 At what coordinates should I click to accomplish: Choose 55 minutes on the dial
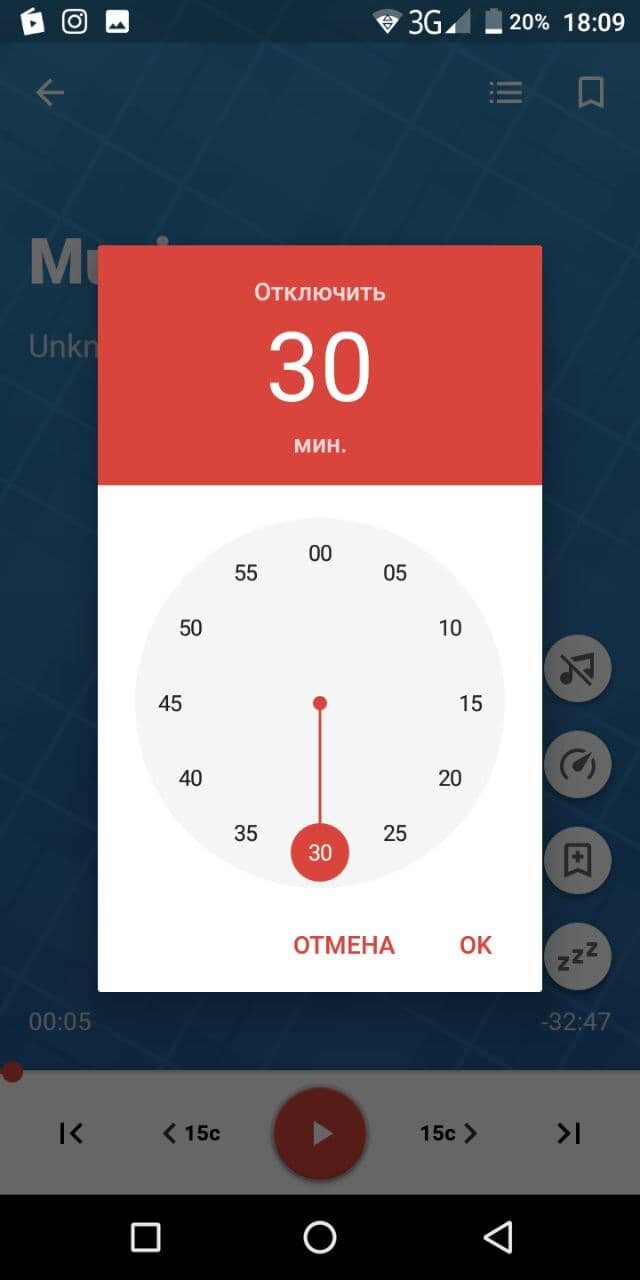246,573
